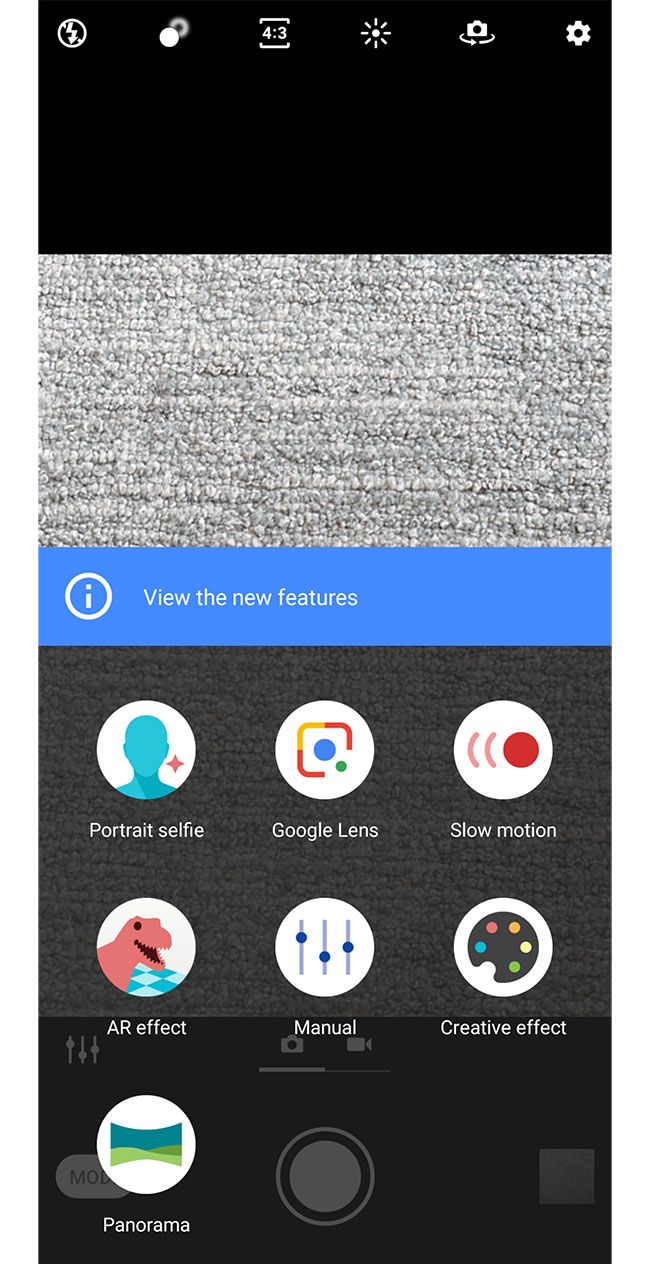Adjust brightness and color setting

tap(375, 34)
